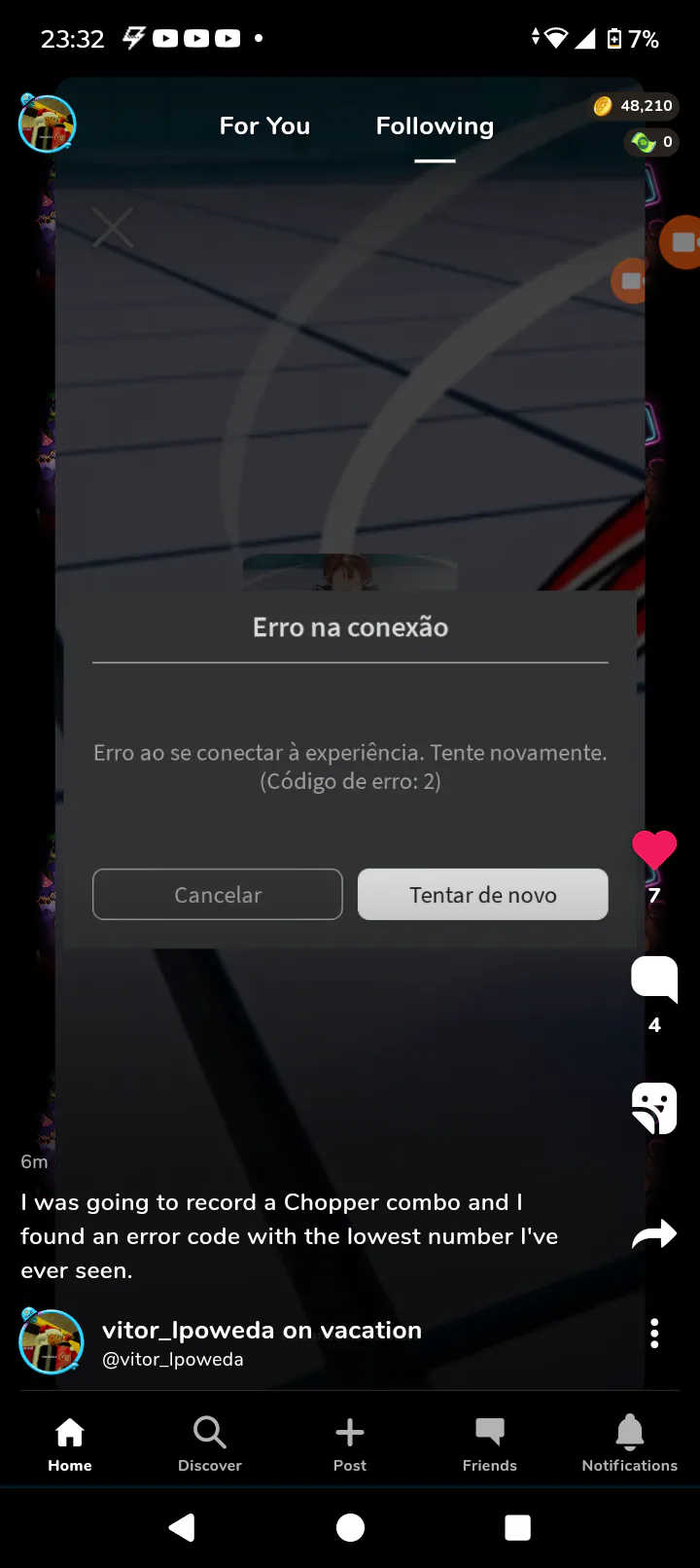Screen dimensions: 700x1568
Task: Open vitor_lpoweda on vacation profile name
Action: point(262,1331)
